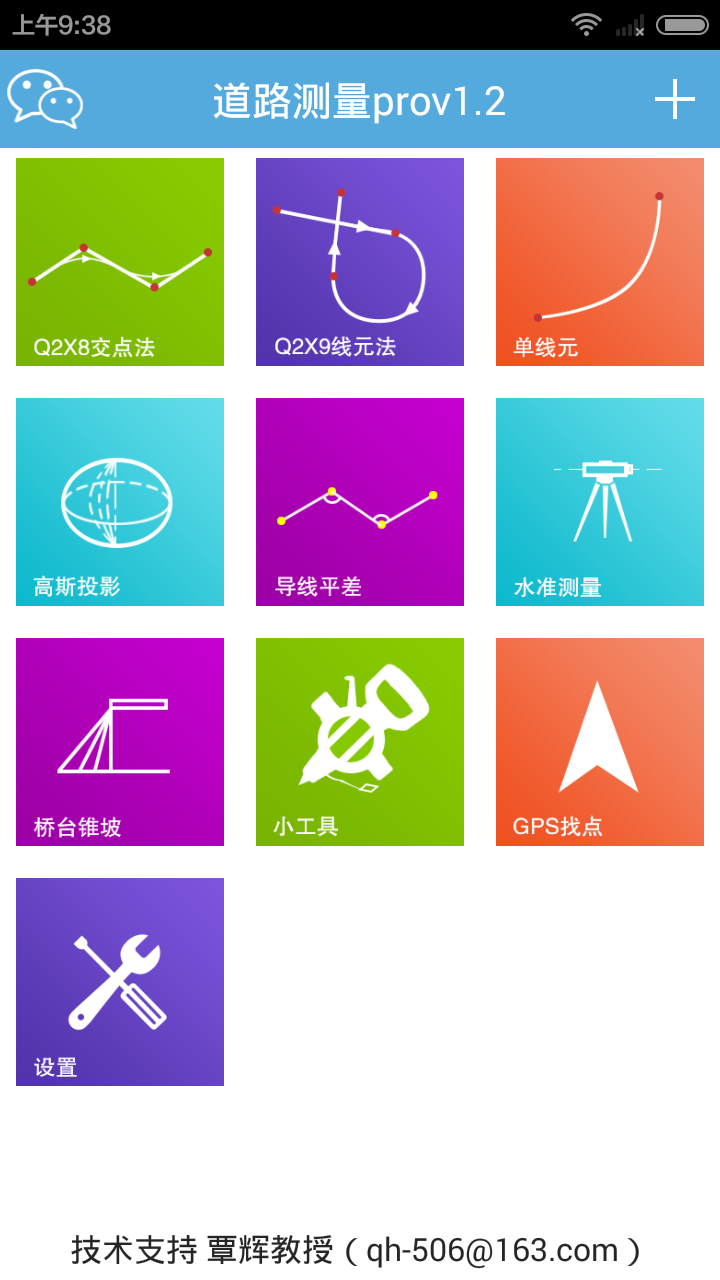Click the chat bubbles icon in the header
The height and width of the screenshot is (1280, 720).
45,99
